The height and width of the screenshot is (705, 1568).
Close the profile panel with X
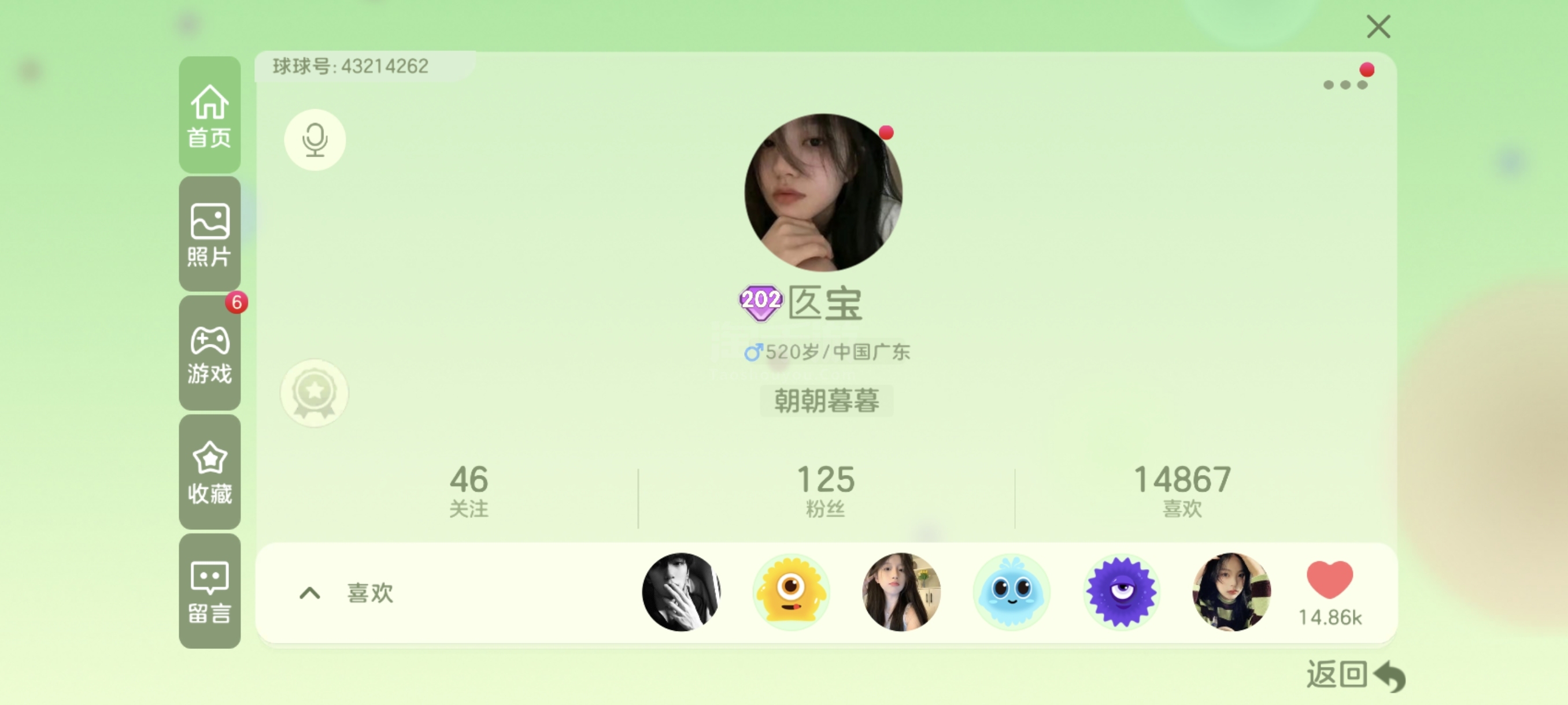pos(1378,27)
